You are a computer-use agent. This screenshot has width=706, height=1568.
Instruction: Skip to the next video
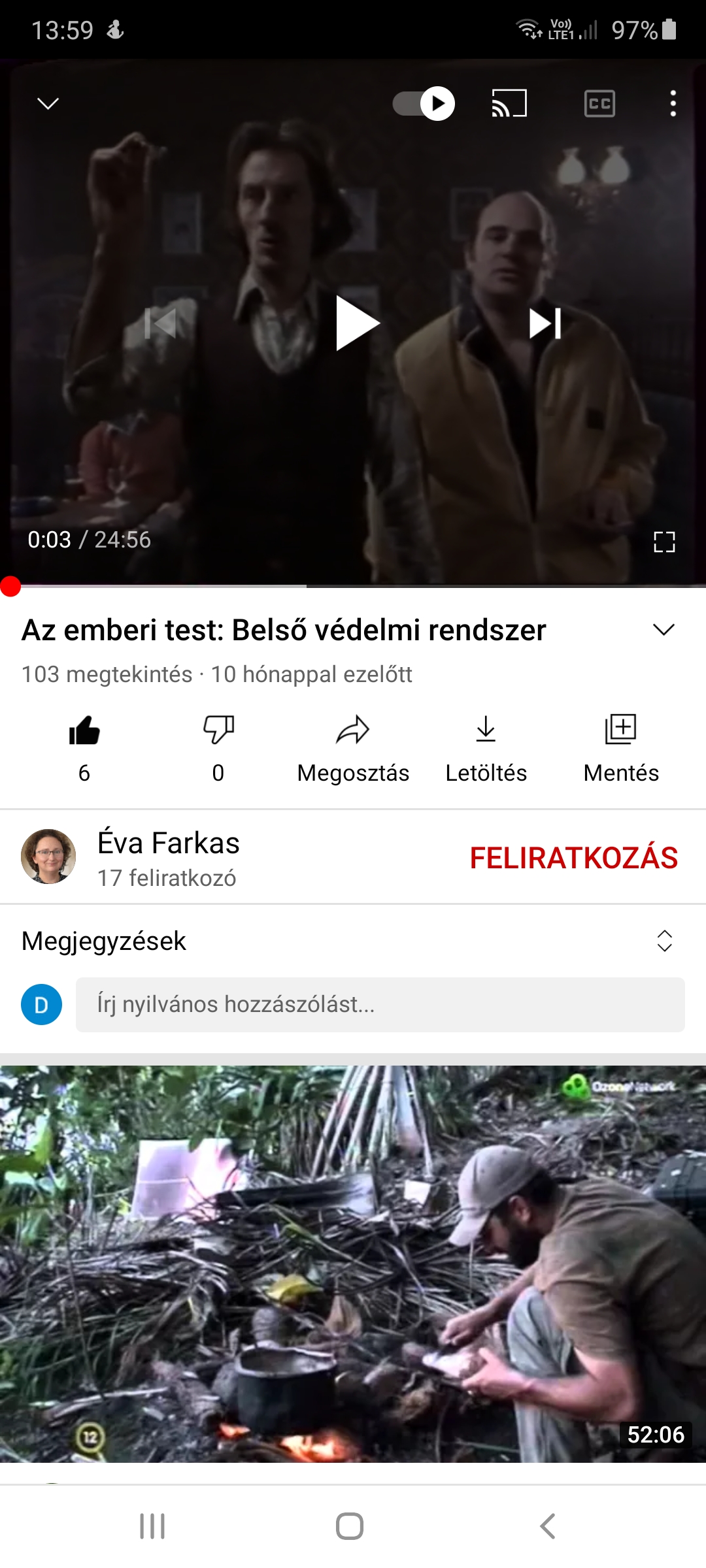pyautogui.click(x=545, y=323)
